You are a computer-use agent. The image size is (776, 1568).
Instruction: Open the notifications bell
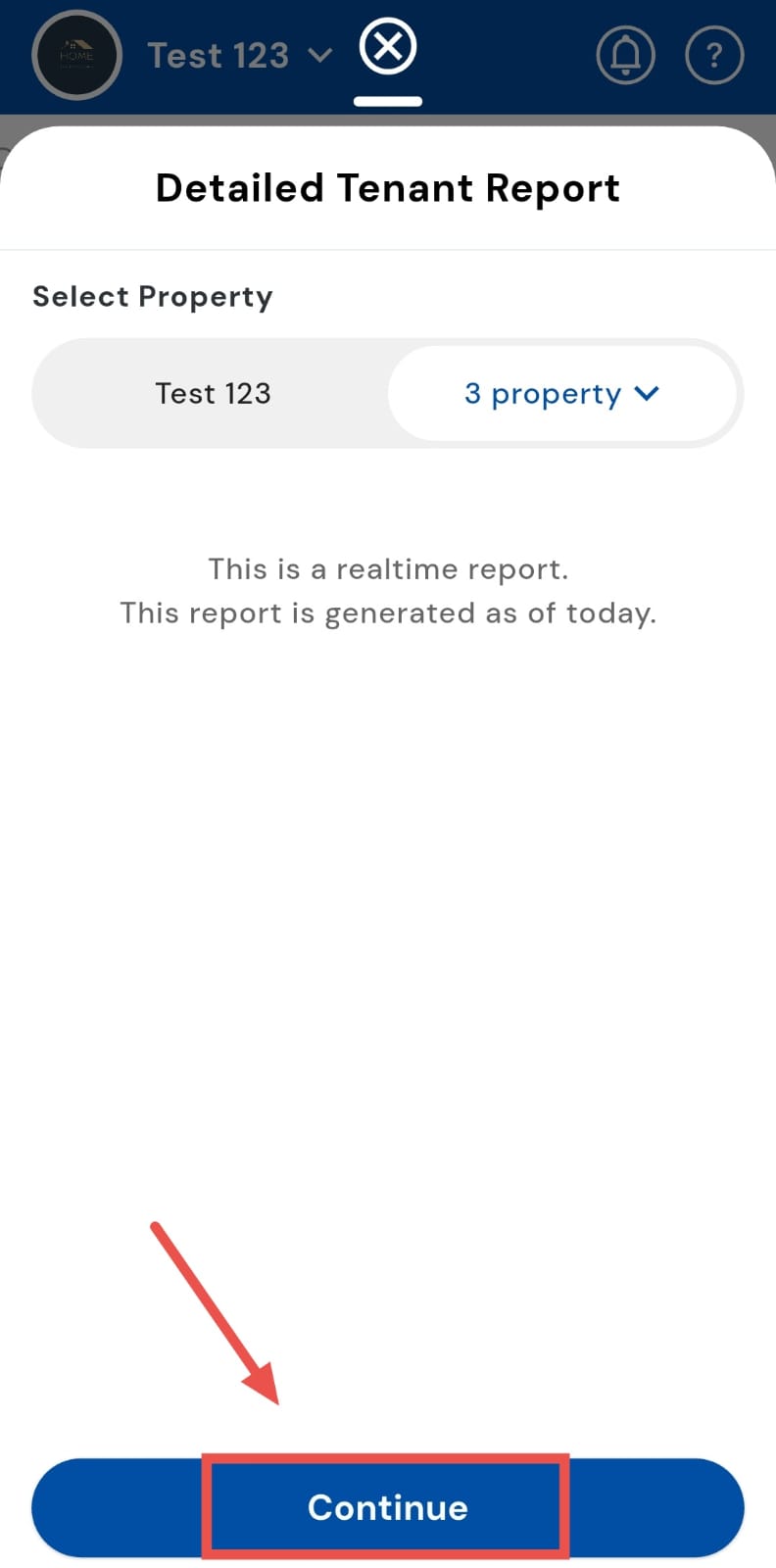tap(625, 55)
